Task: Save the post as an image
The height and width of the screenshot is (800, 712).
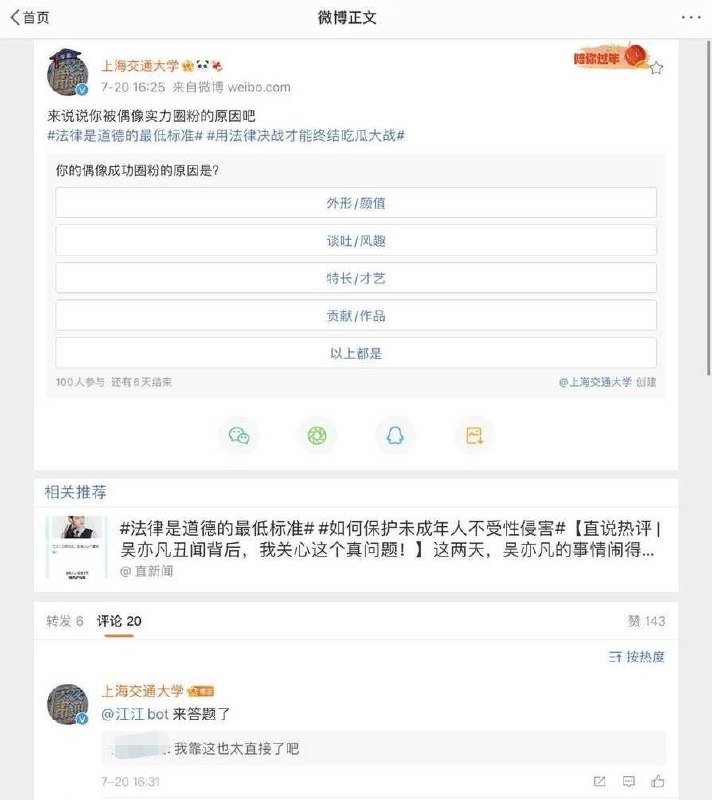Action: (474, 435)
